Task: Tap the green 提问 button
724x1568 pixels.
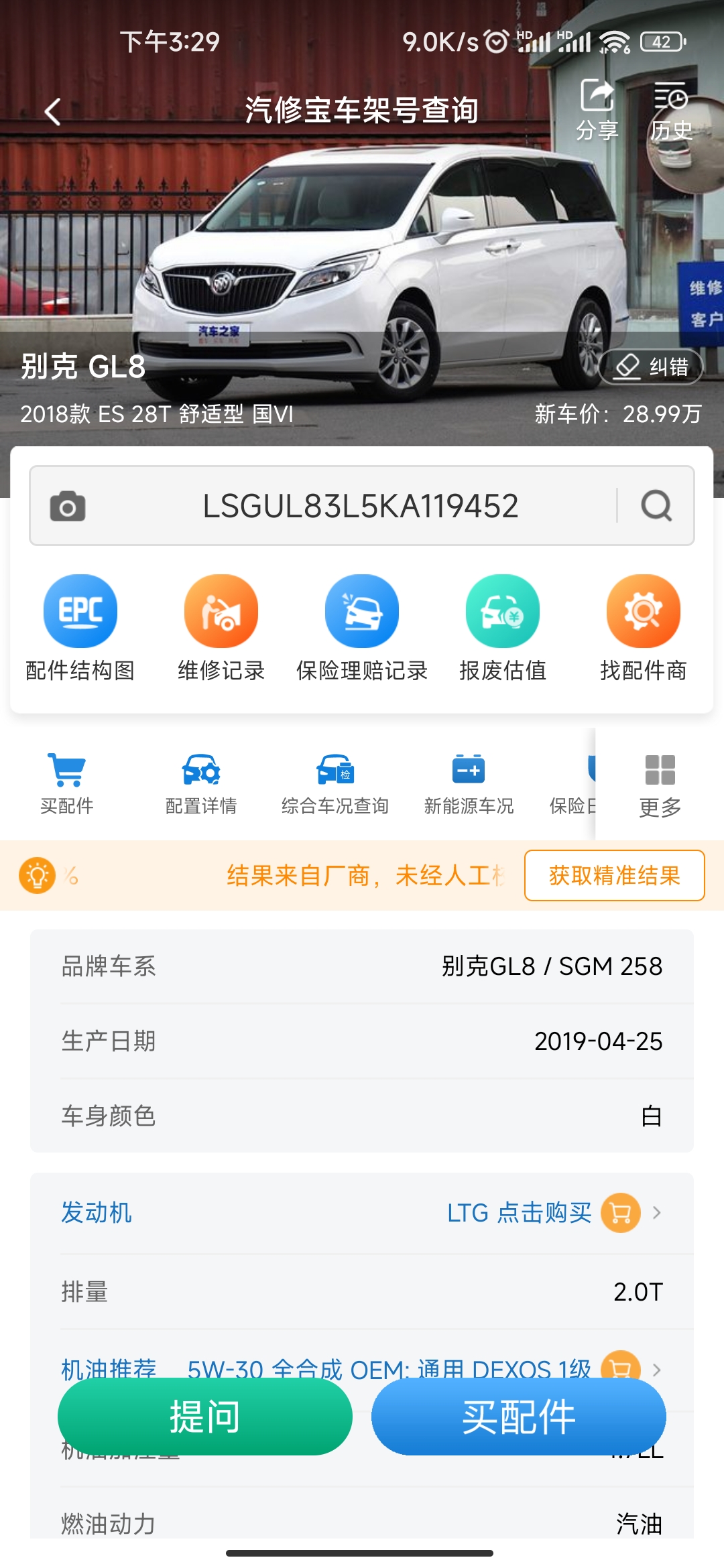Action: [x=205, y=1417]
